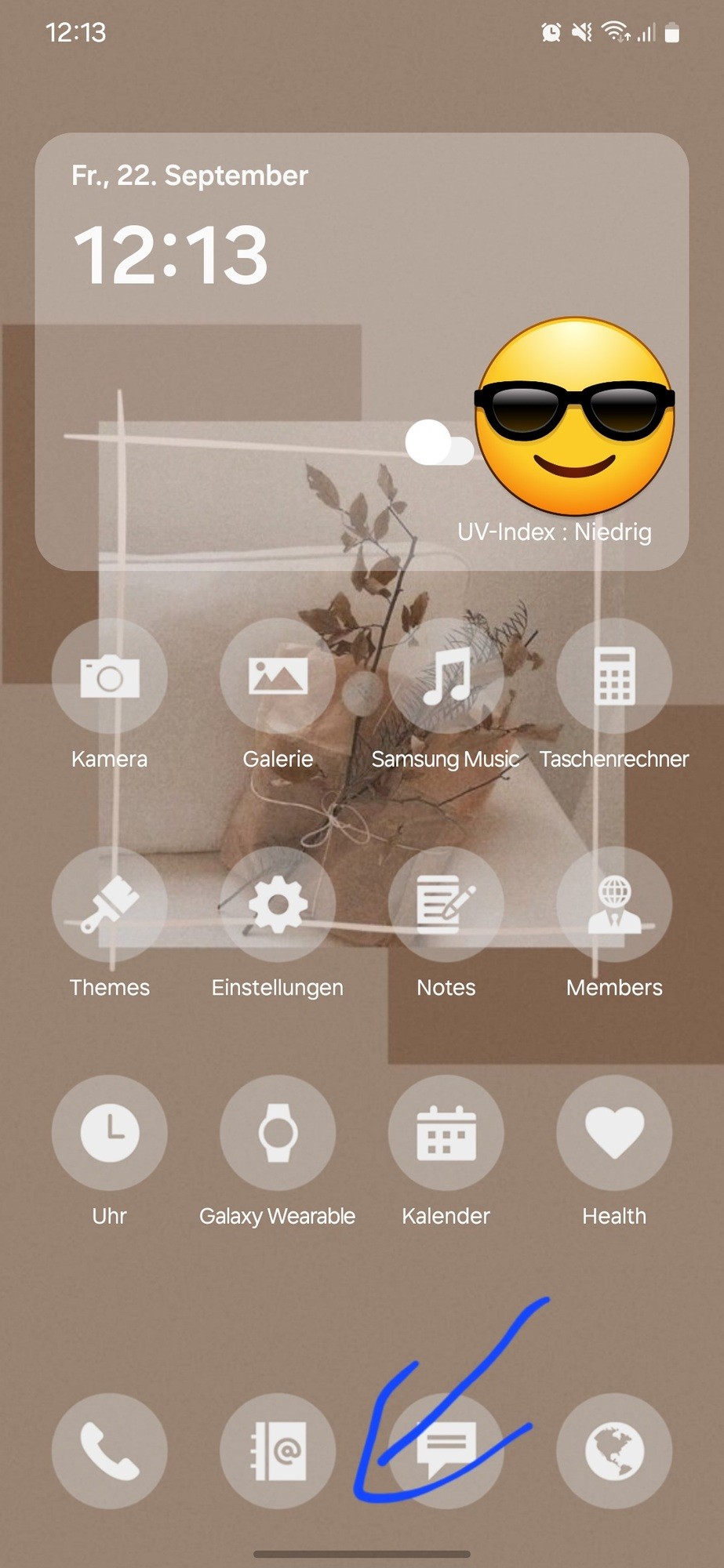
Task: Open the messages app in the dock
Action: point(446,1450)
